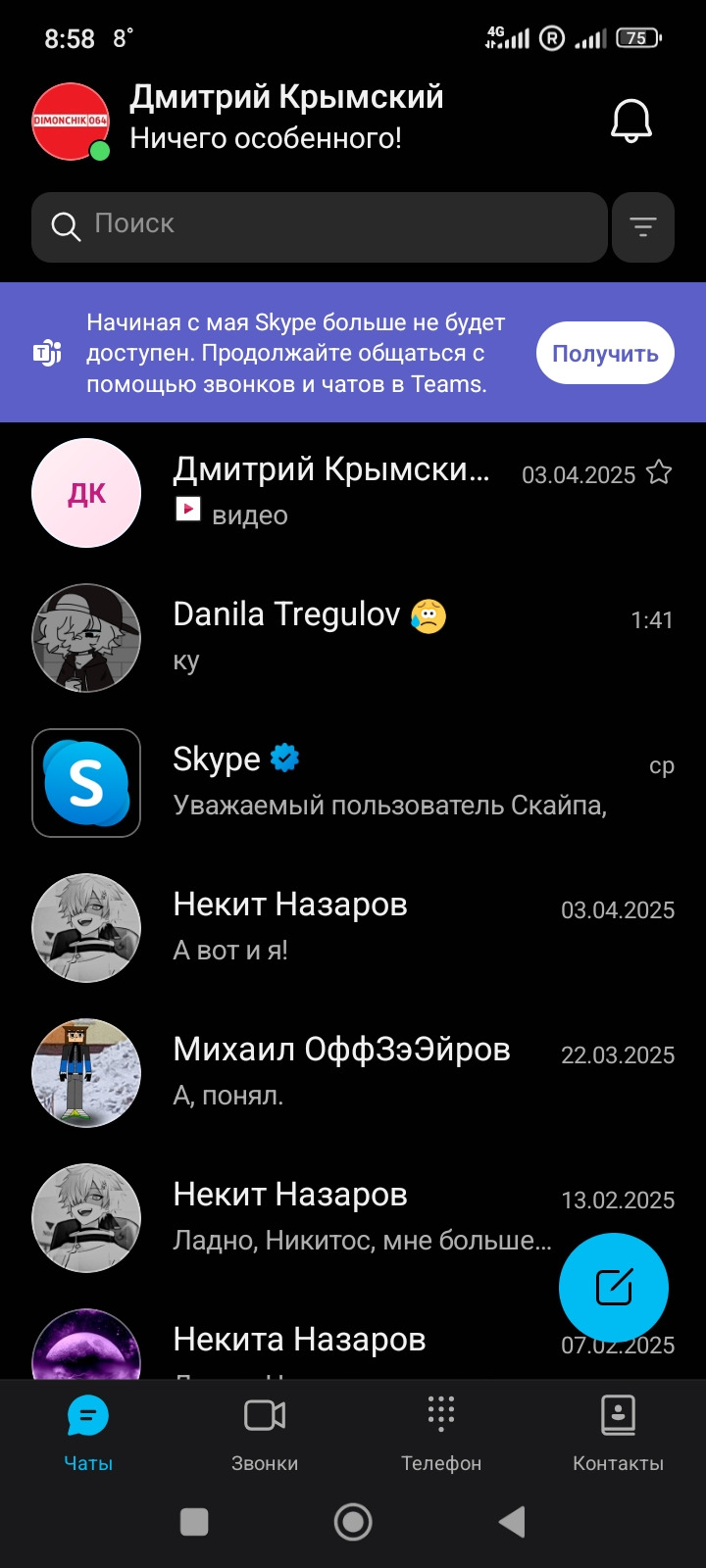Open the chat with Михаил ОффЗэЭйров
706x1568 pixels.
click(x=353, y=1072)
